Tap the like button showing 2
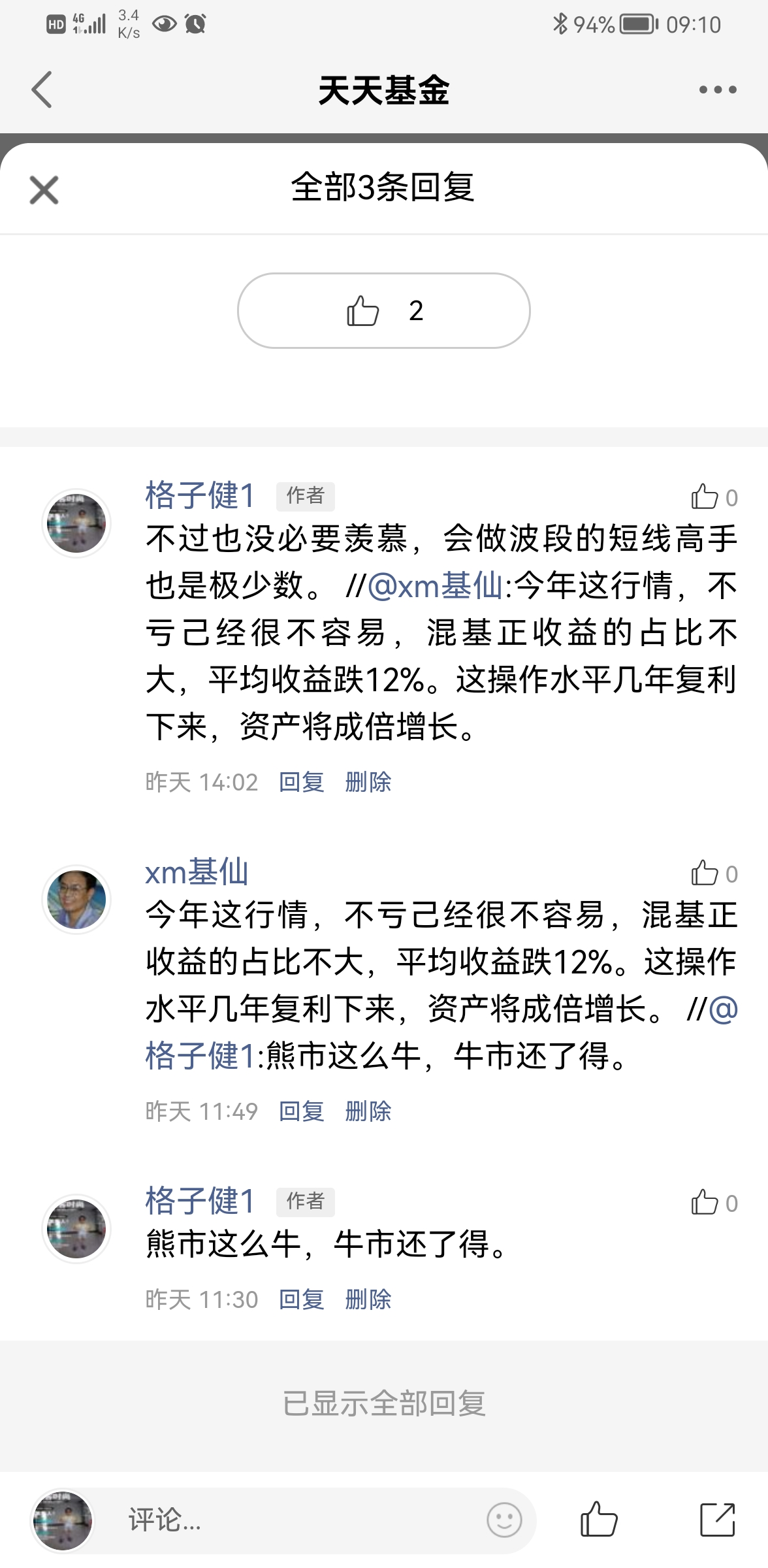768x1568 pixels. 383,310
